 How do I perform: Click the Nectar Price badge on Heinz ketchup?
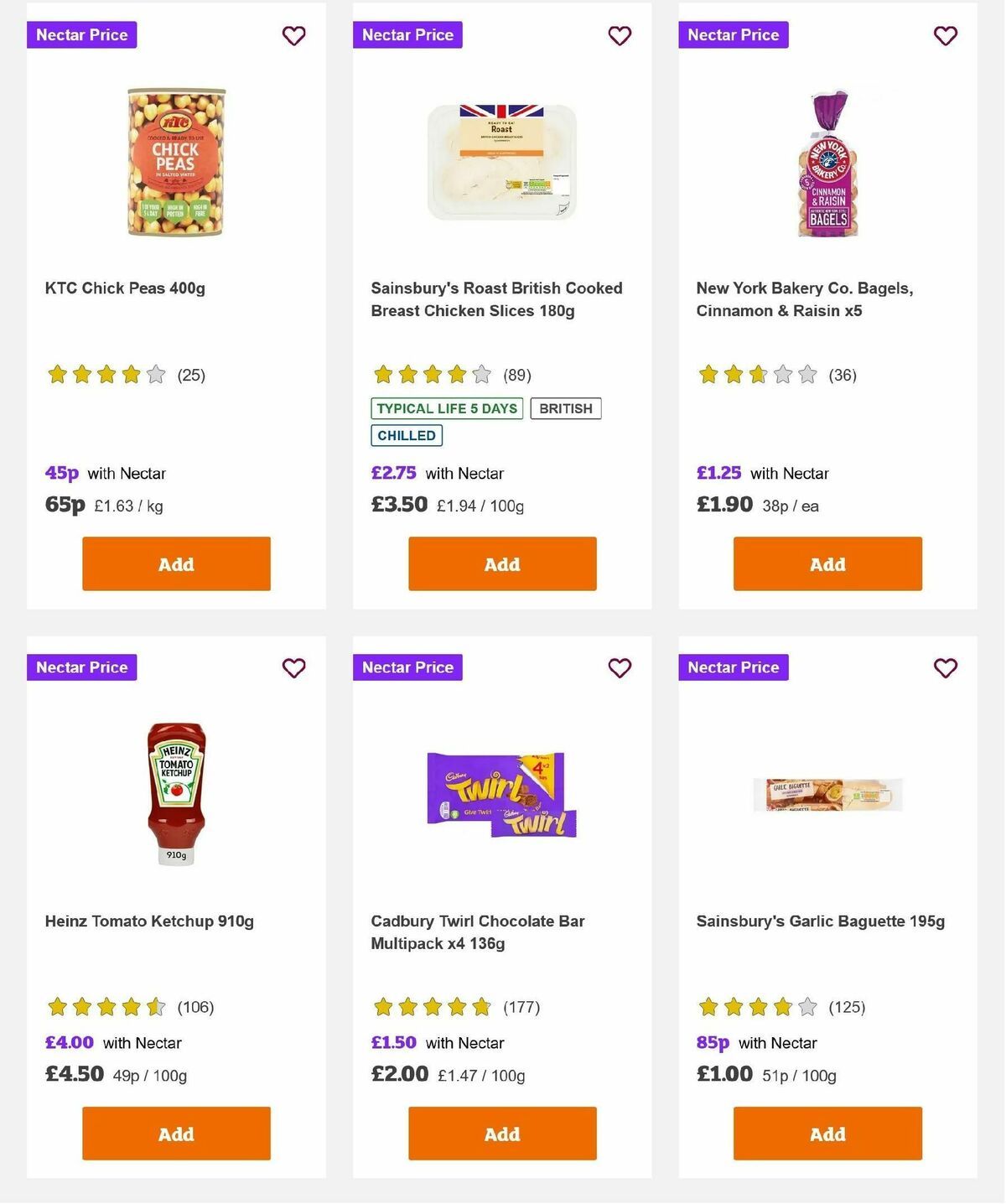pos(81,667)
